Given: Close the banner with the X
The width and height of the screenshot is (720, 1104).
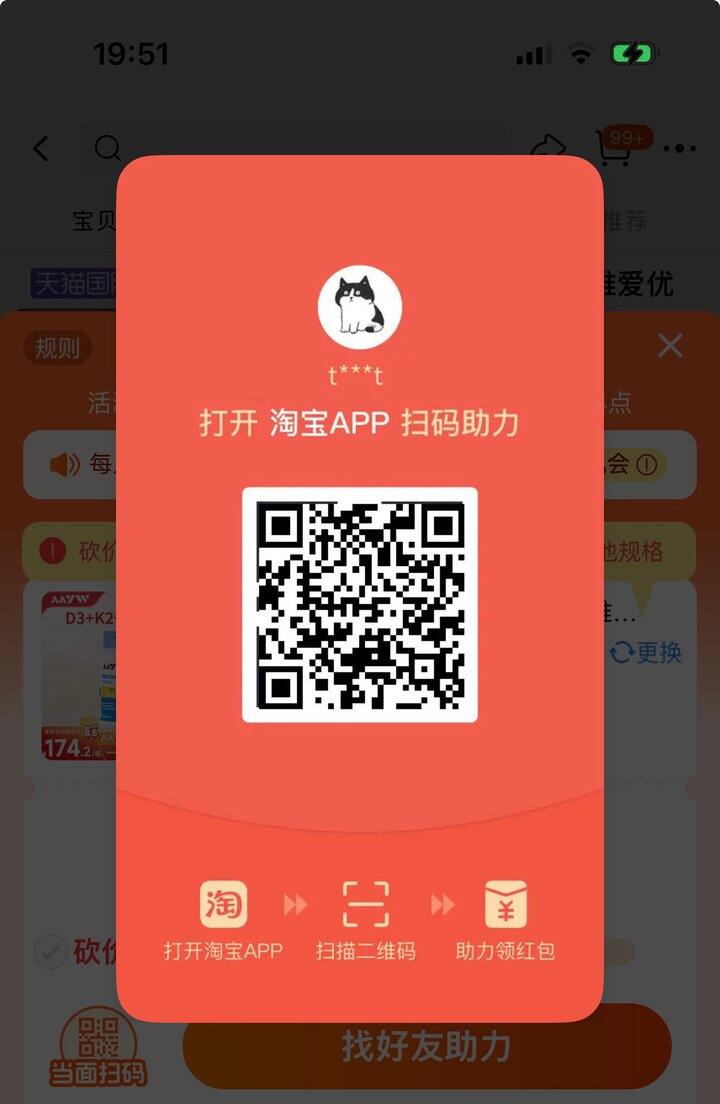Looking at the screenshot, I should [x=668, y=345].
